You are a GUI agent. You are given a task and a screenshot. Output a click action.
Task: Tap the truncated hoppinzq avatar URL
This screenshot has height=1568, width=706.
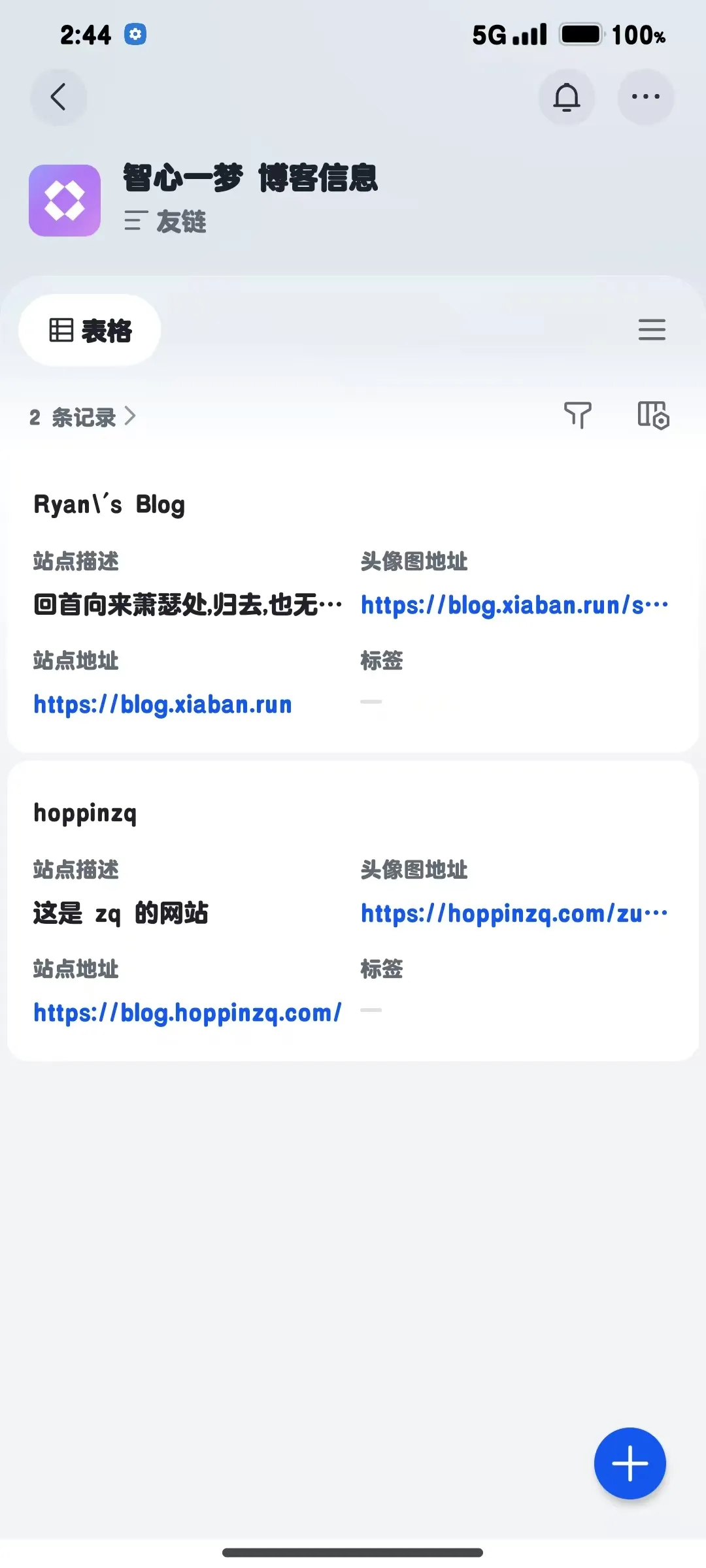[x=513, y=913]
